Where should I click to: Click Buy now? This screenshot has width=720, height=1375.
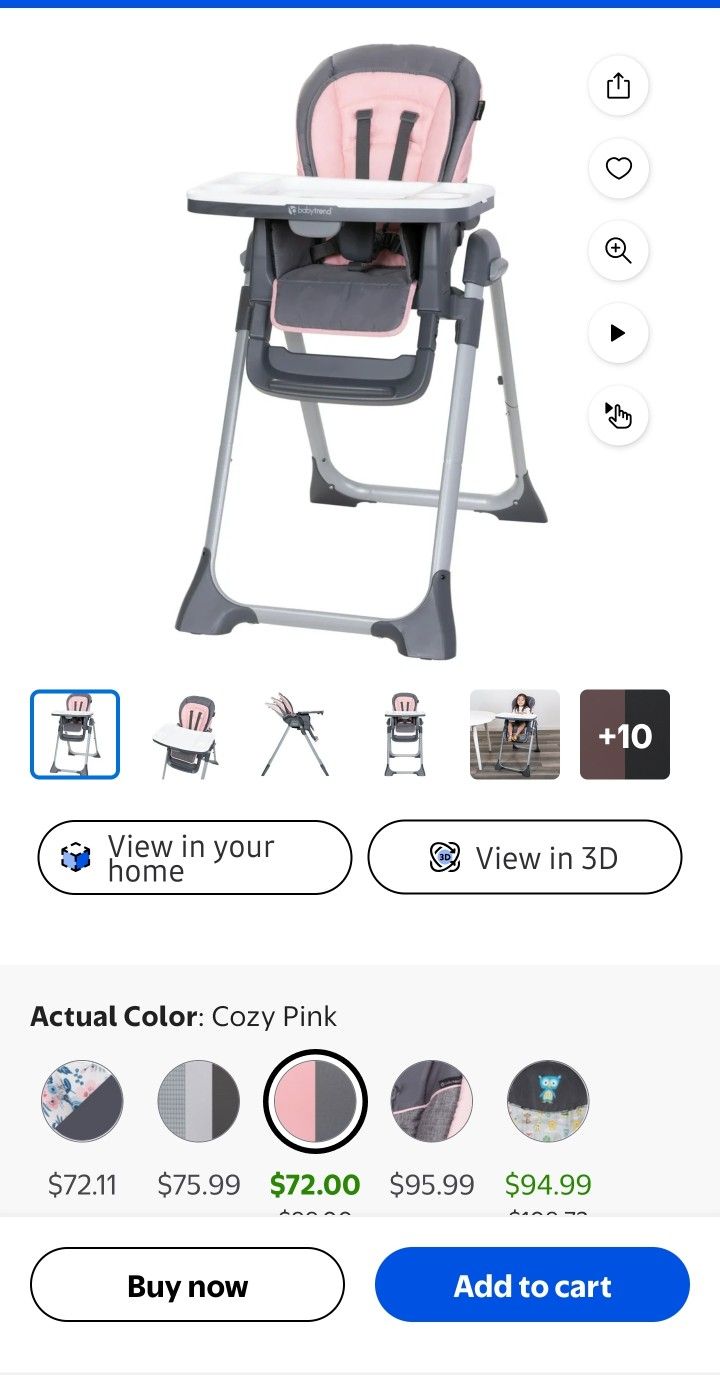pyautogui.click(x=187, y=1286)
